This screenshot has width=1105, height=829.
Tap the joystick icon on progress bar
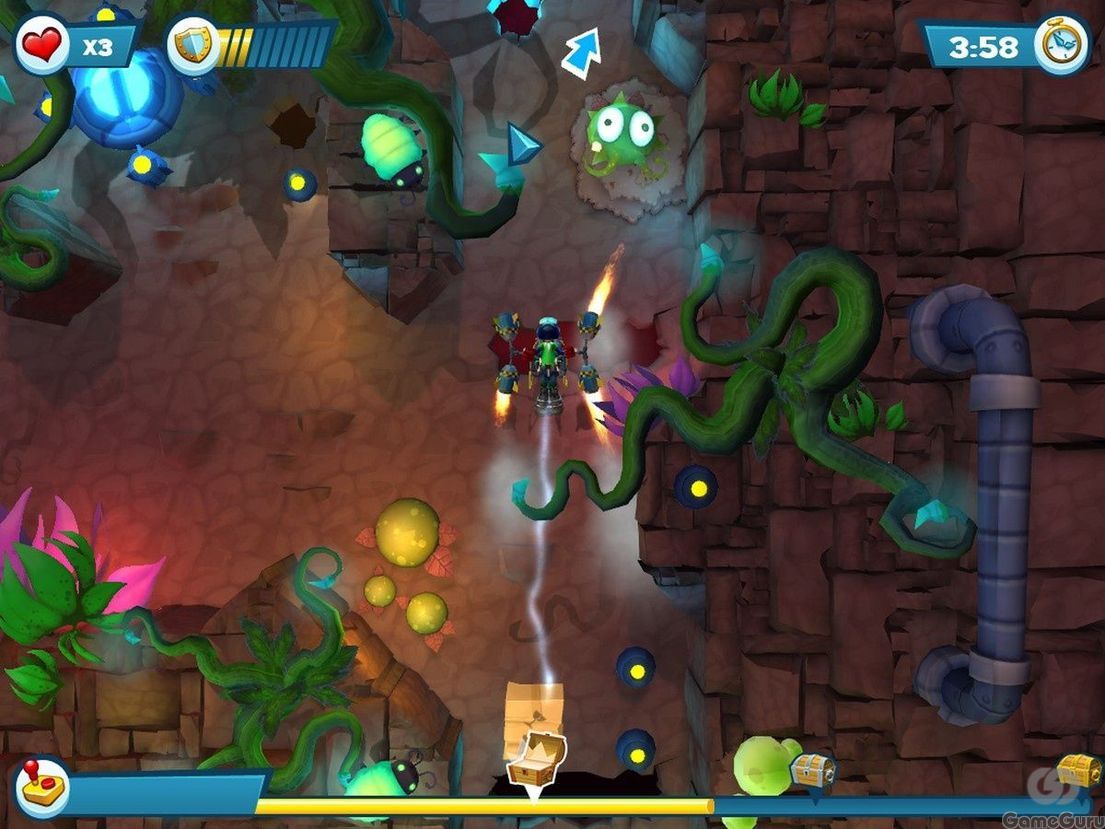41,786
